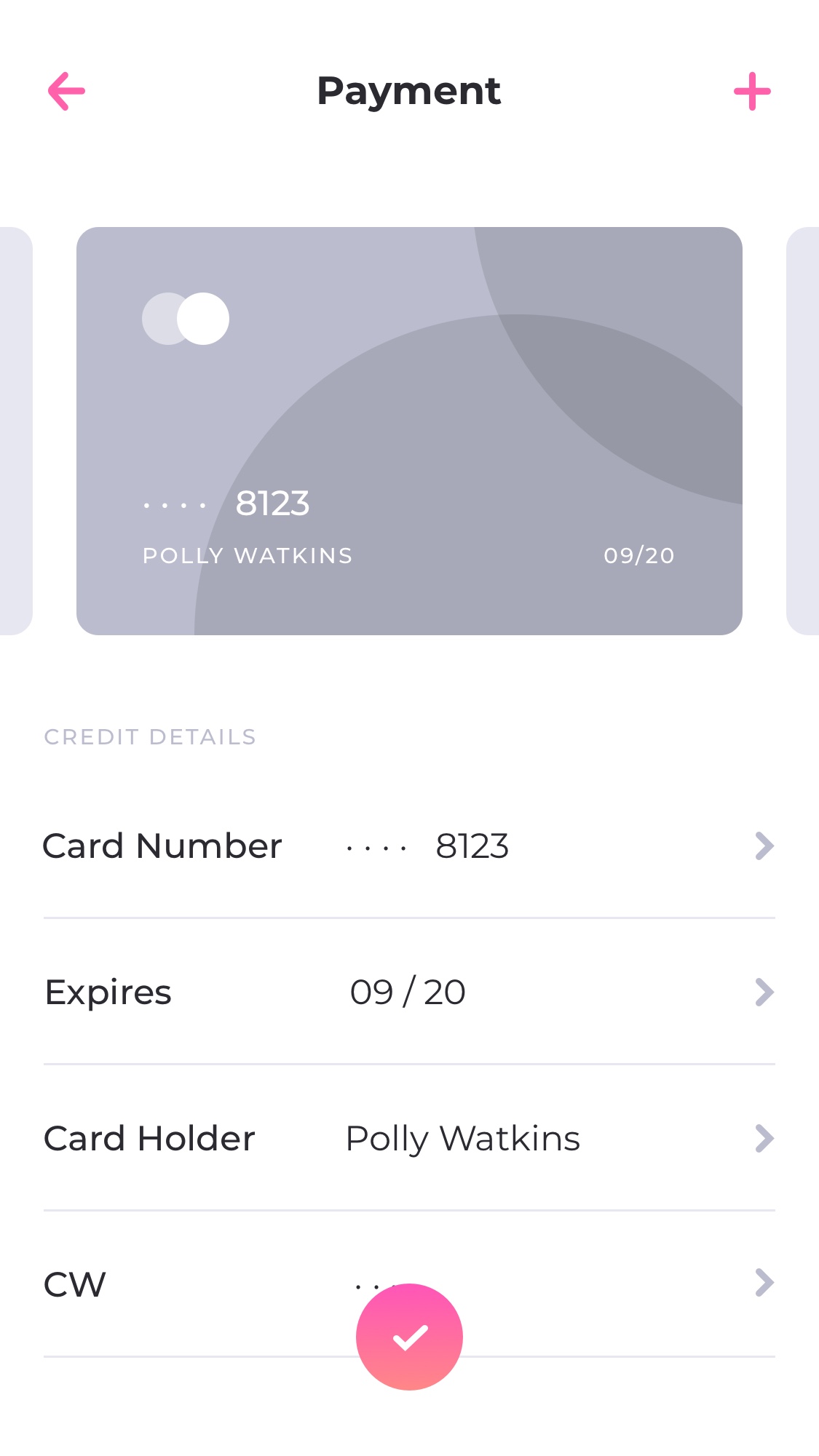The width and height of the screenshot is (819, 1456).
Task: Go back using the pink arrow
Action: [66, 91]
